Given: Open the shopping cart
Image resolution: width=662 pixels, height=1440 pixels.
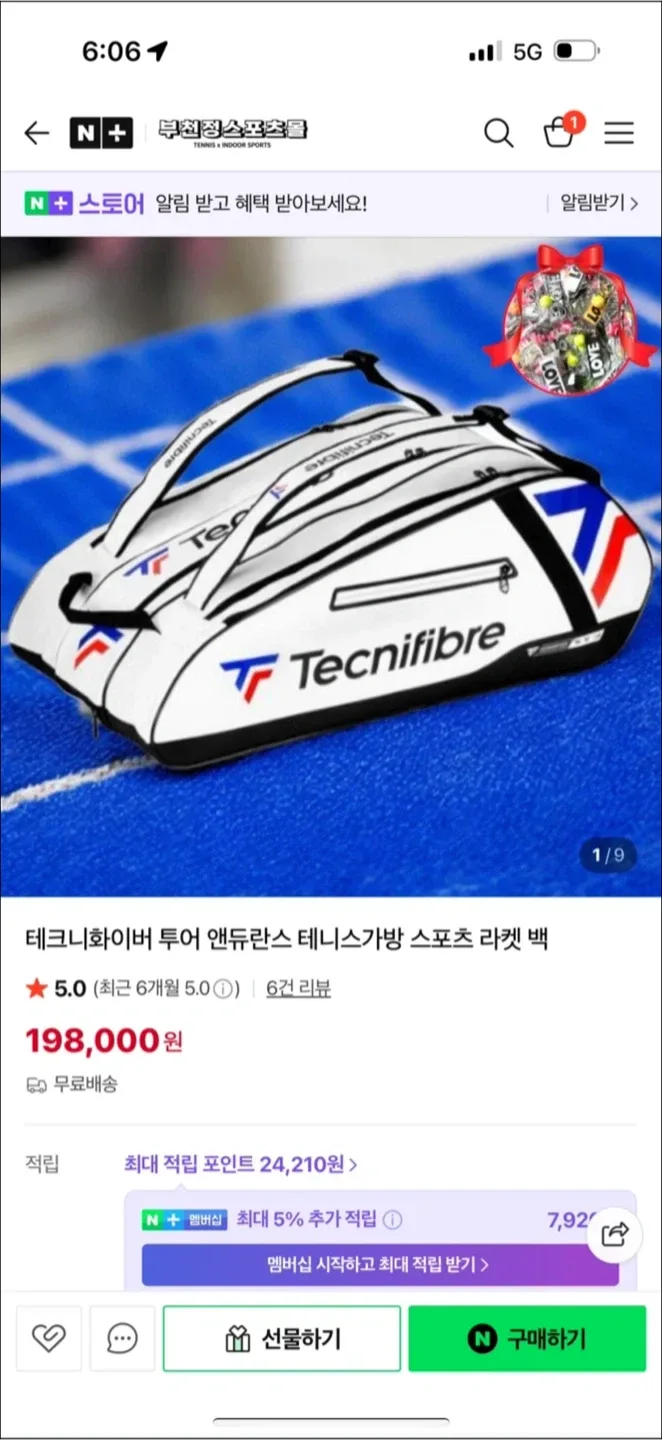Looking at the screenshot, I should click(559, 133).
